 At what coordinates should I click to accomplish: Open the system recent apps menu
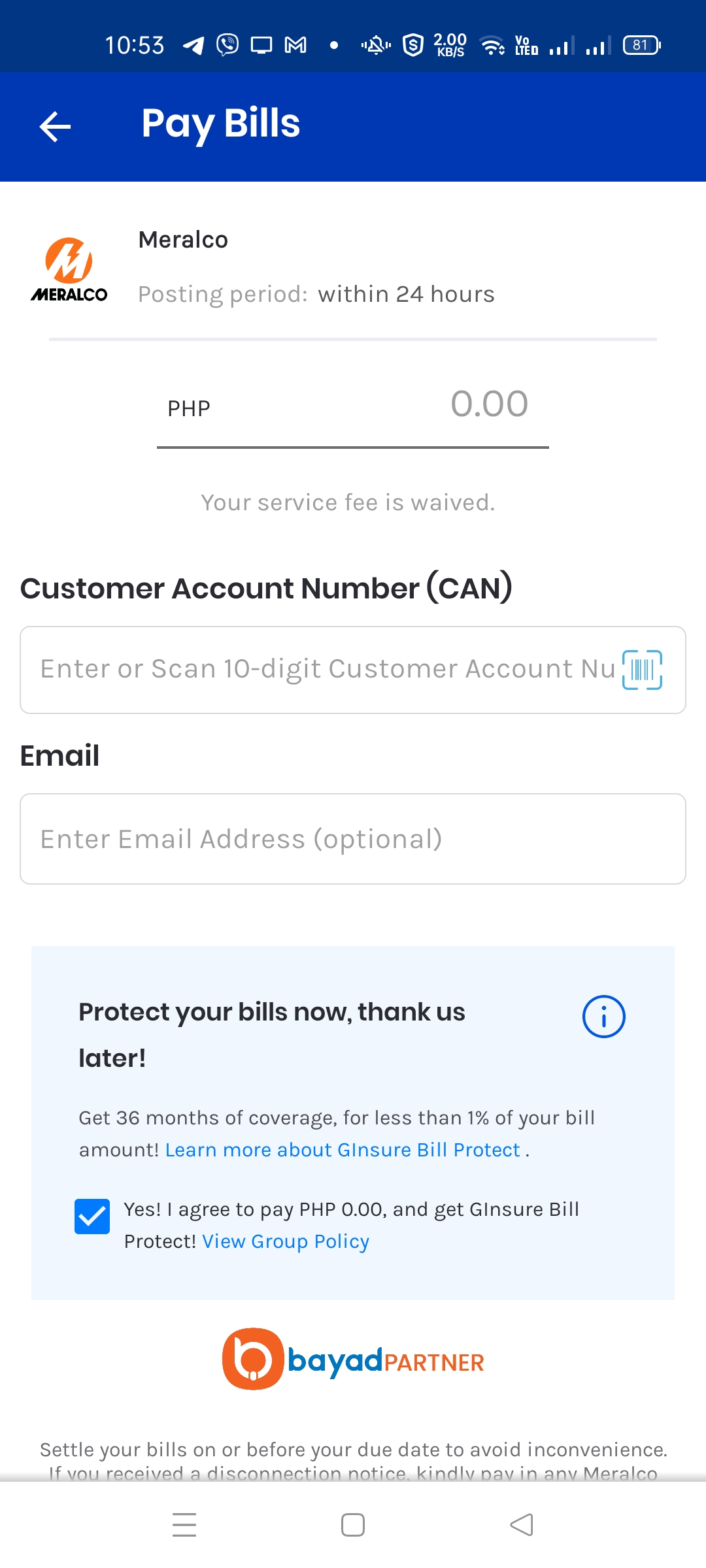184,1525
